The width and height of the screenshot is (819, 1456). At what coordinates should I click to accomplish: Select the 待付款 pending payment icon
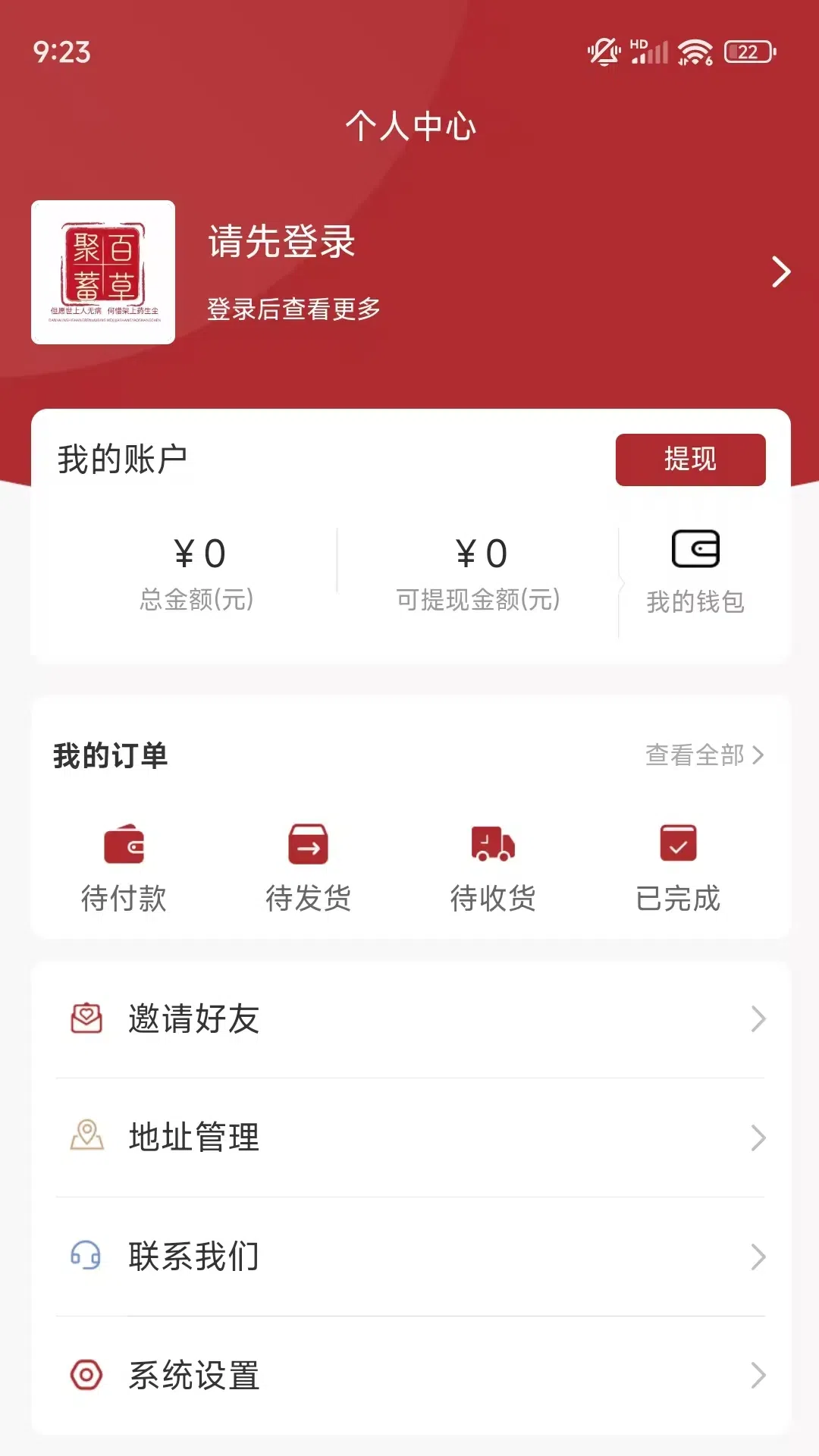tap(126, 843)
